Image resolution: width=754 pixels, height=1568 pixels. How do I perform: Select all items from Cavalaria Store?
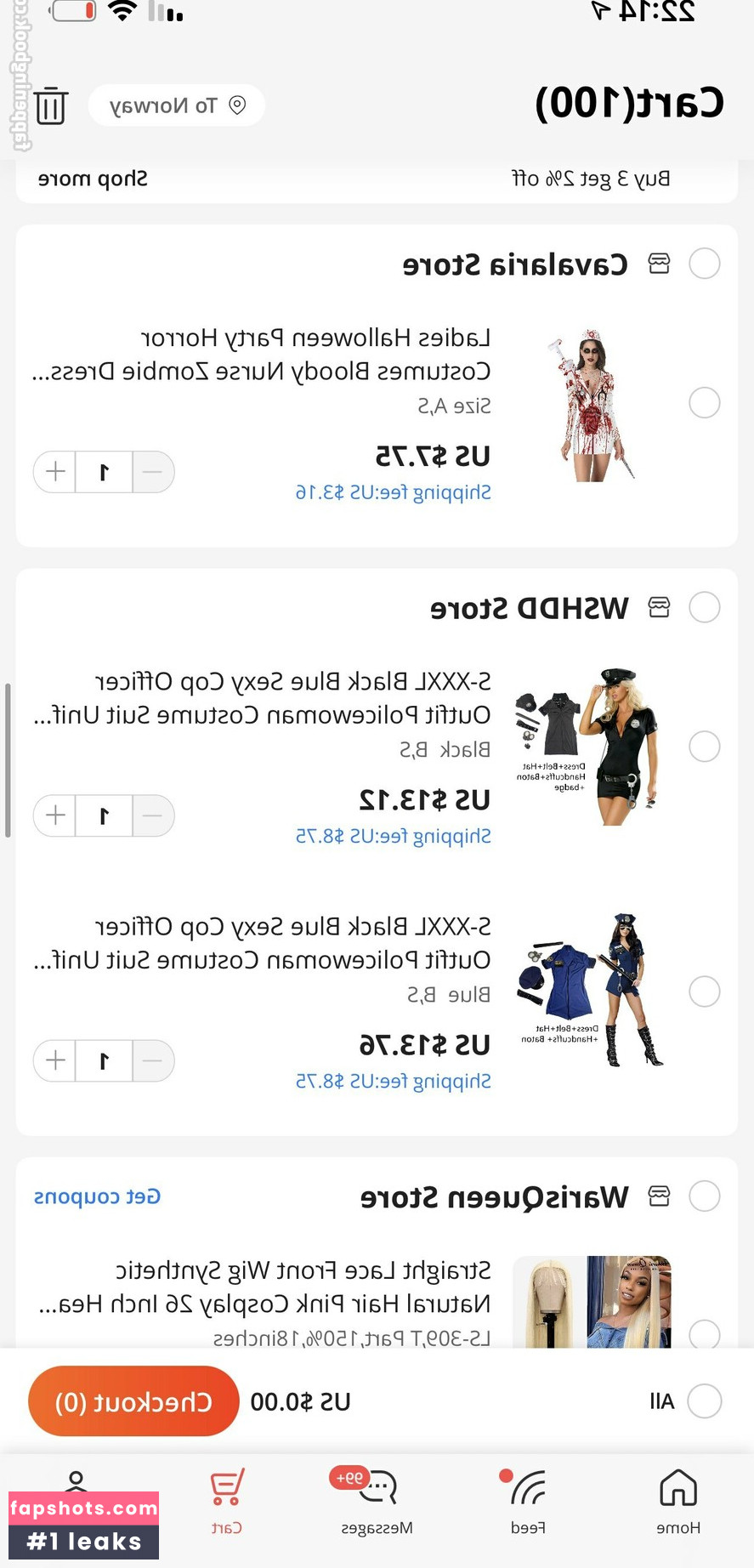coord(705,264)
